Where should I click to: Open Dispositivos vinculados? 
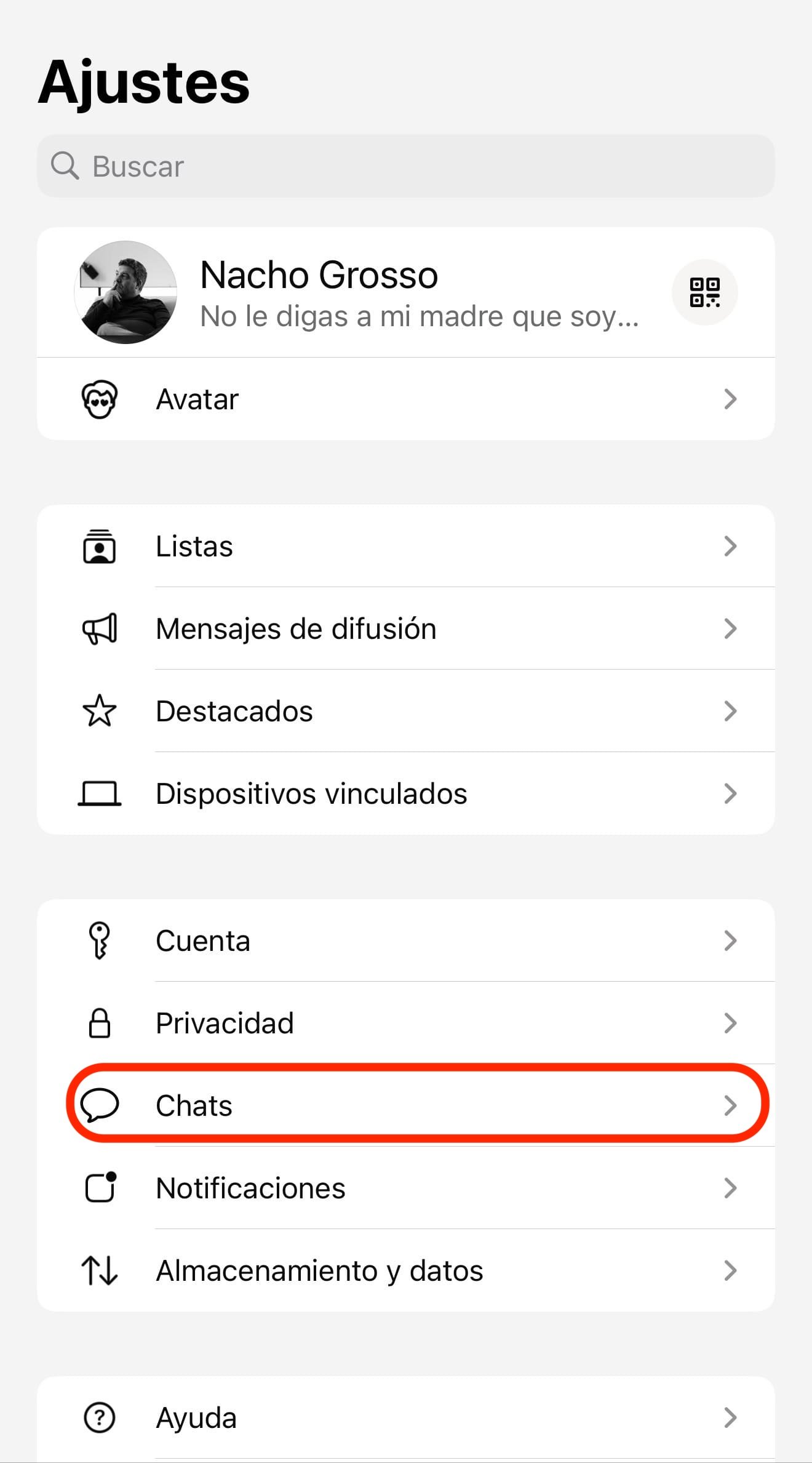coord(406,793)
